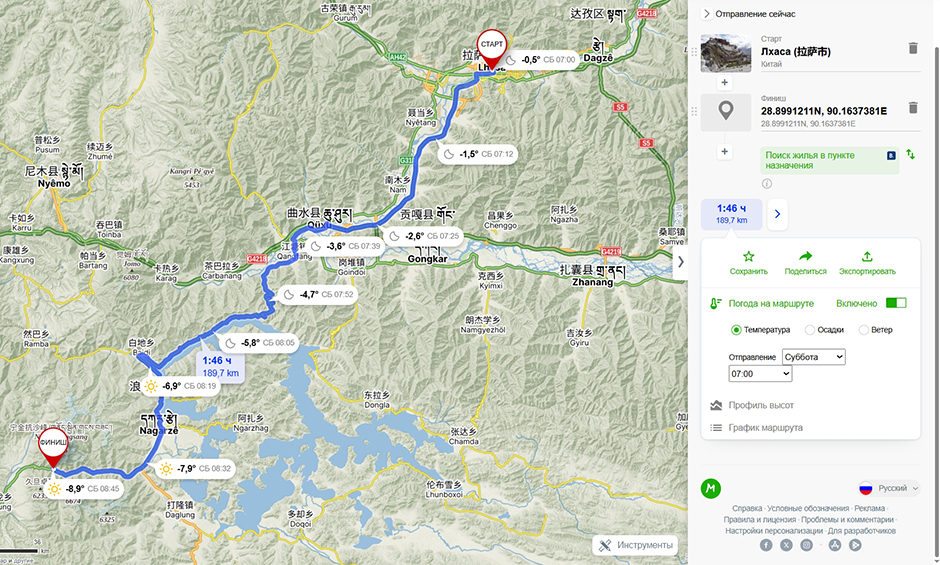This screenshot has height=565, width=940.
Task: Delete the Лхаса start waypoint
Action: coord(912,48)
